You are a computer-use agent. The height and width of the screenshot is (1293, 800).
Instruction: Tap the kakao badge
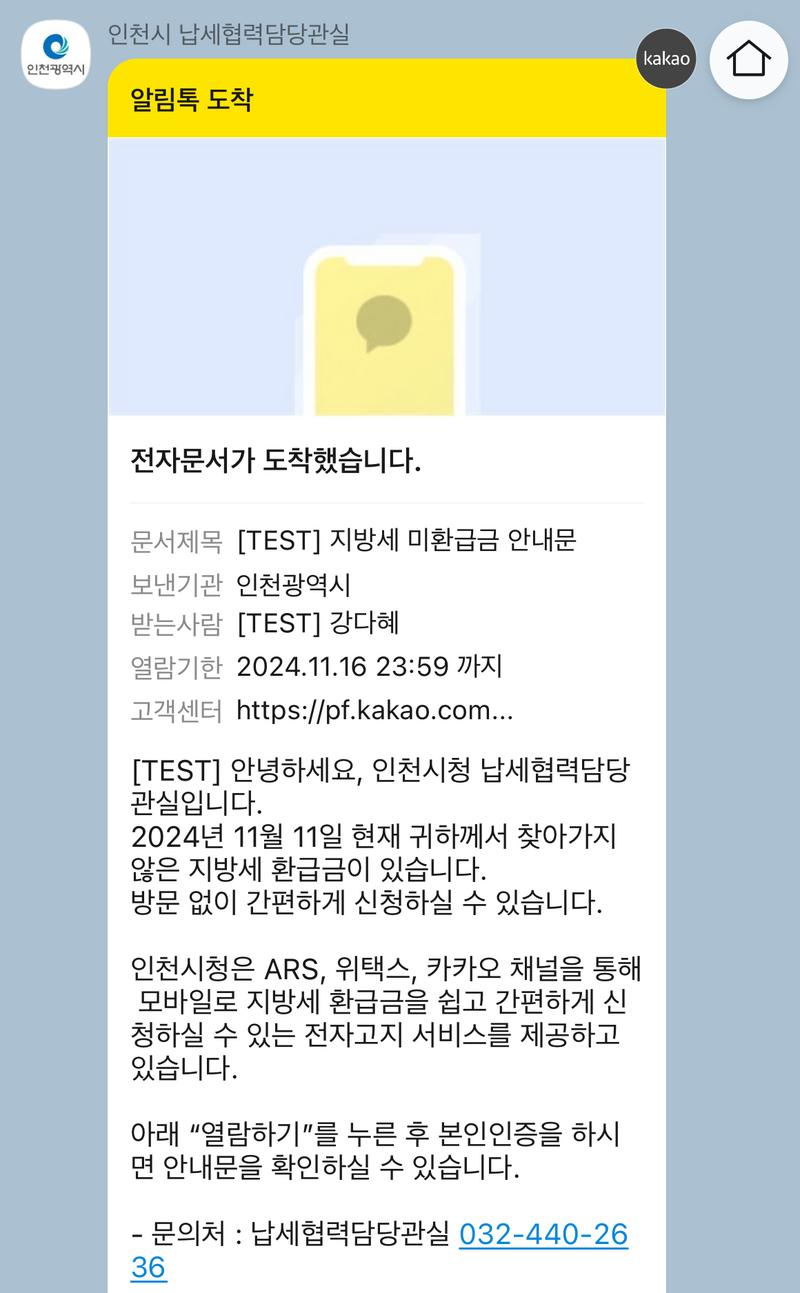[x=666, y=58]
